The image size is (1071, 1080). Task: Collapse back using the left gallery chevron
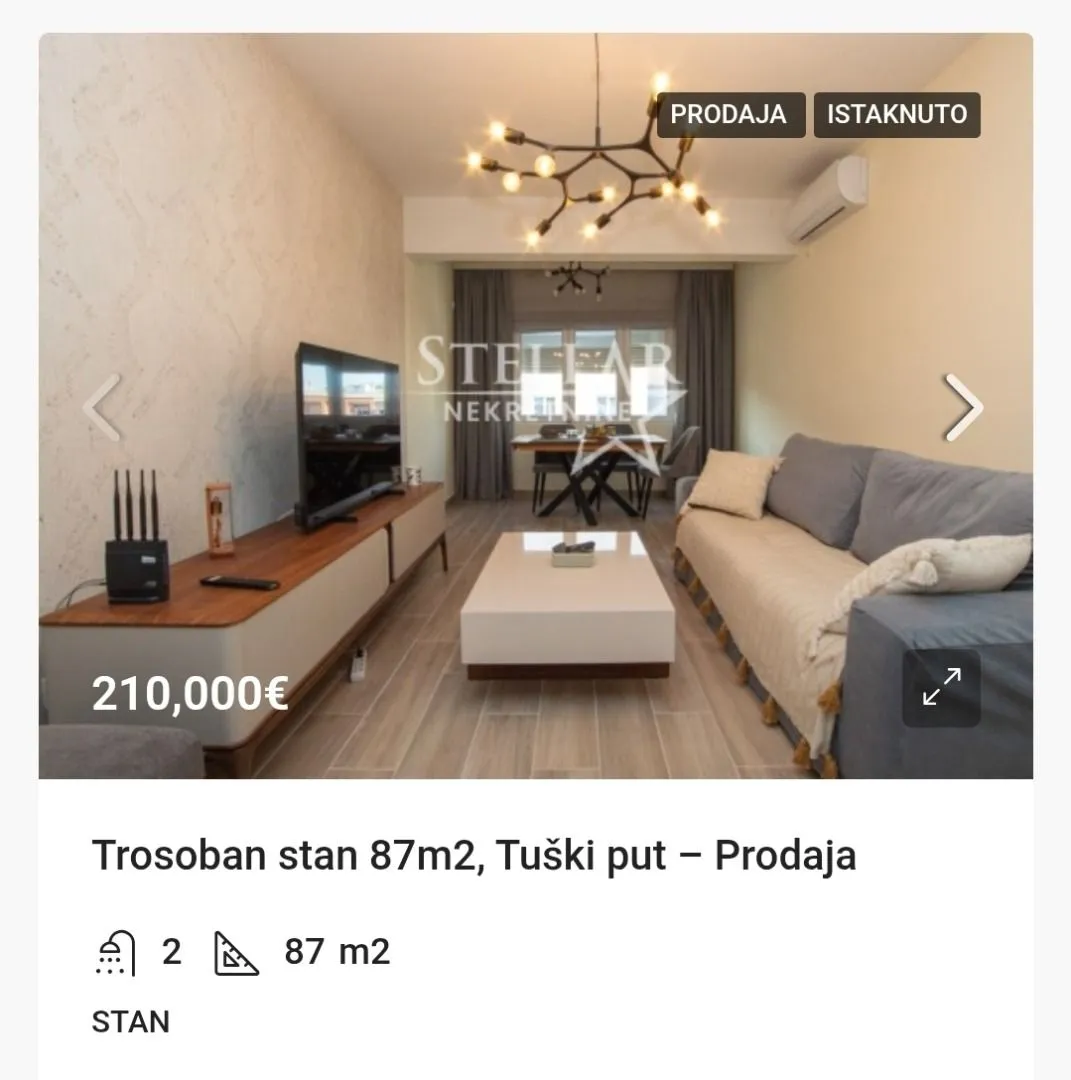tap(101, 408)
